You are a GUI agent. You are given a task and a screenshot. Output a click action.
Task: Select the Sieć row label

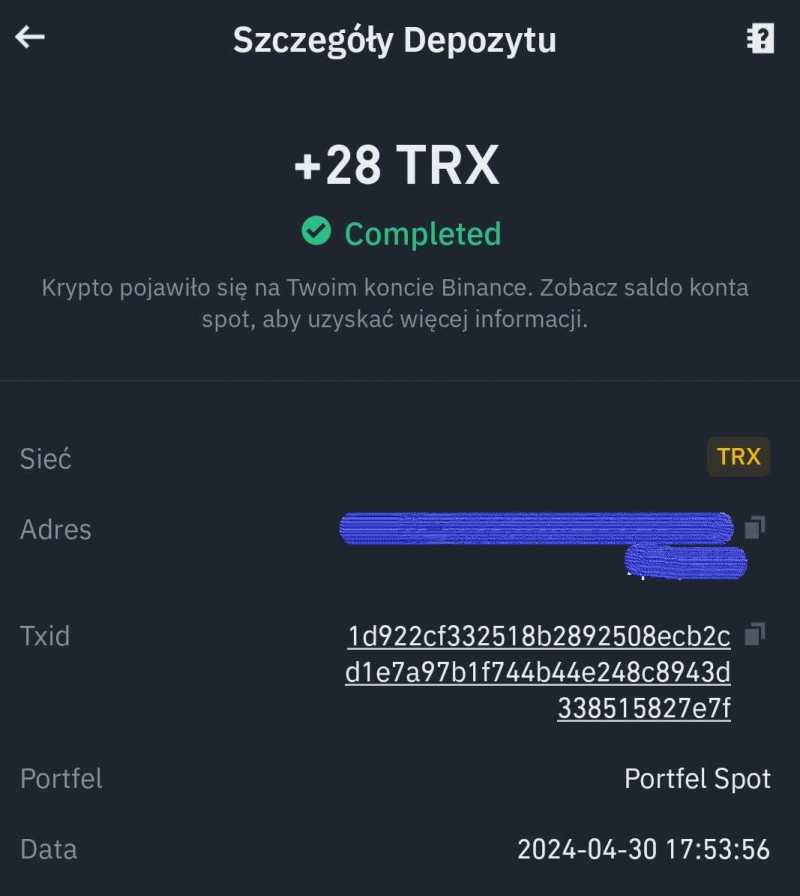[45, 458]
